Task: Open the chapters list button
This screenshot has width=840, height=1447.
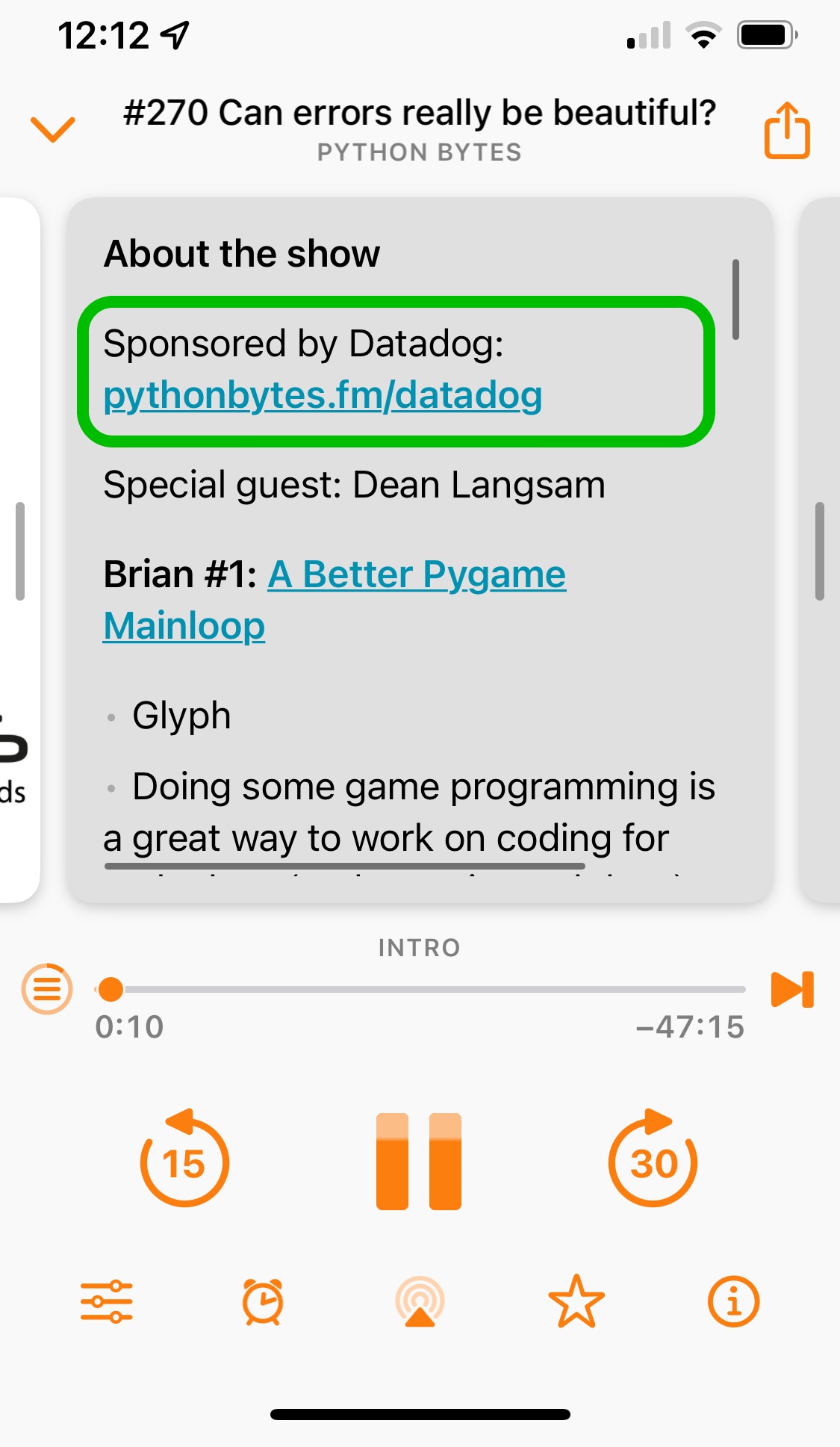Action: point(47,989)
